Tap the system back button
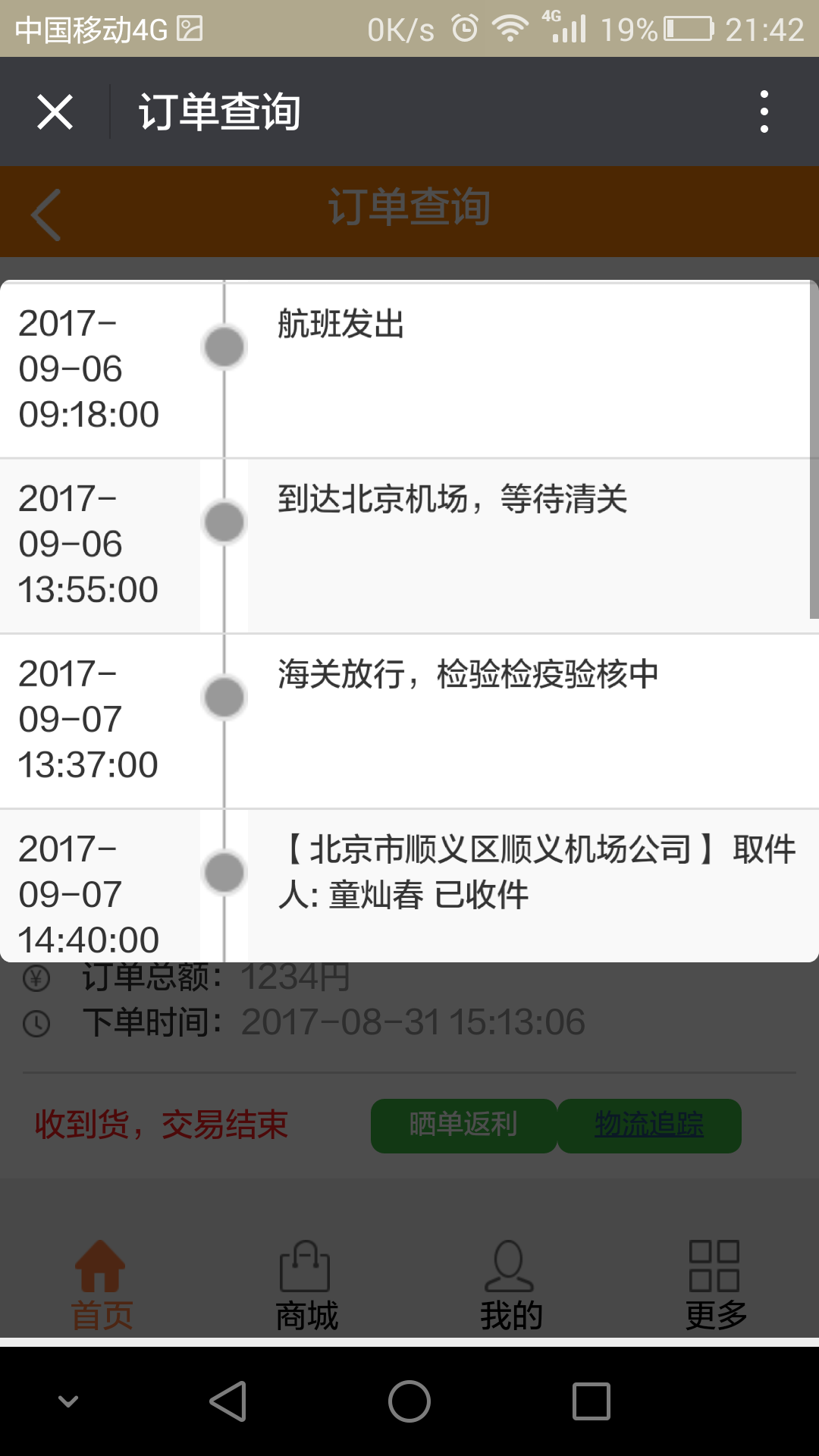The height and width of the screenshot is (1456, 819). coord(228,1401)
